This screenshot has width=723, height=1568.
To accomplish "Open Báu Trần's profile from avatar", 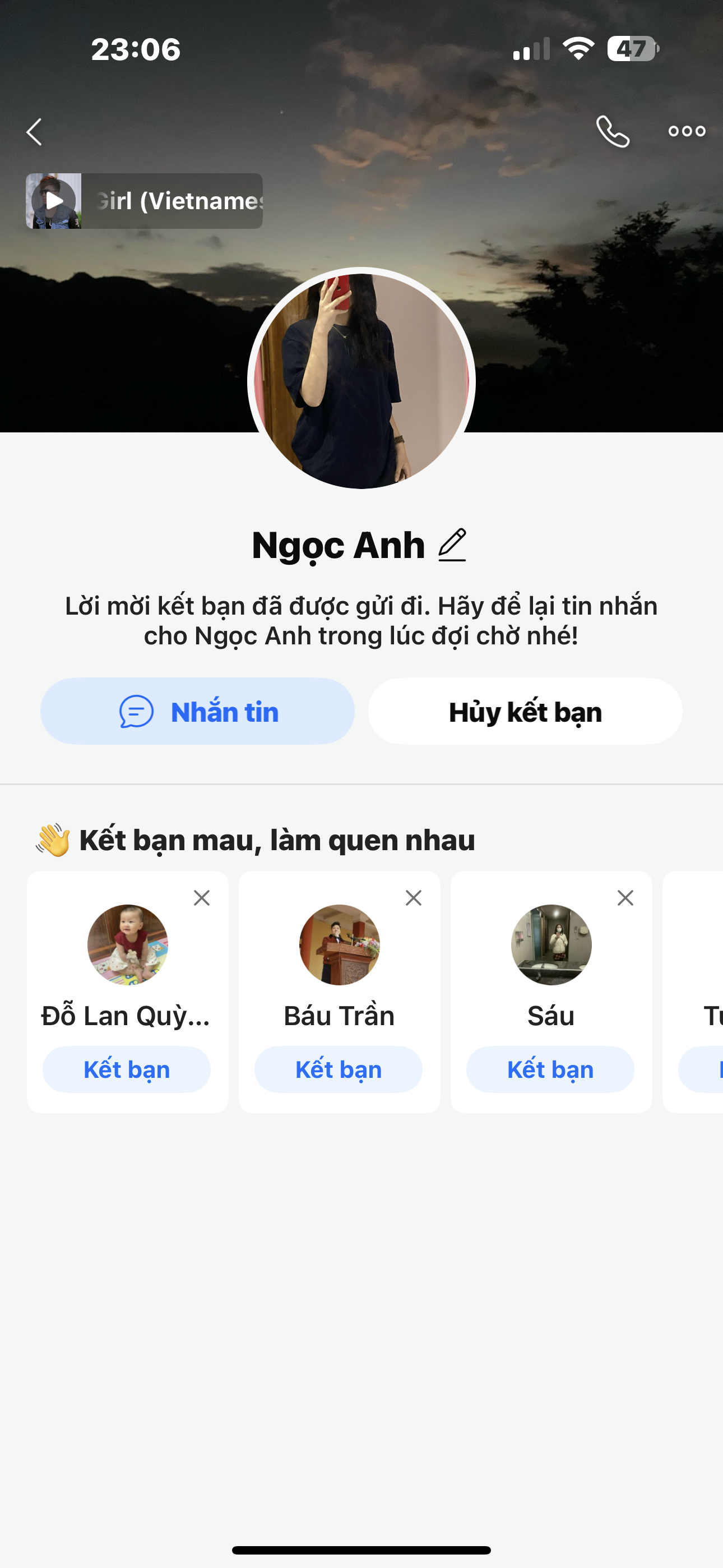I will [x=340, y=945].
